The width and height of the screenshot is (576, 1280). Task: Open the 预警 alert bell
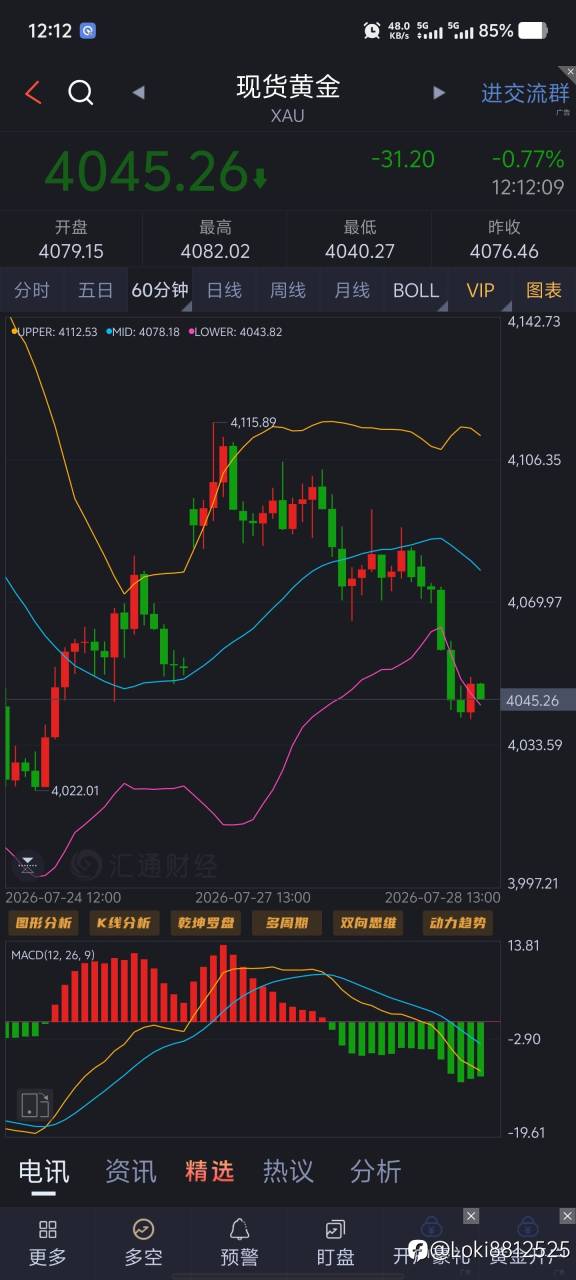(x=240, y=1241)
